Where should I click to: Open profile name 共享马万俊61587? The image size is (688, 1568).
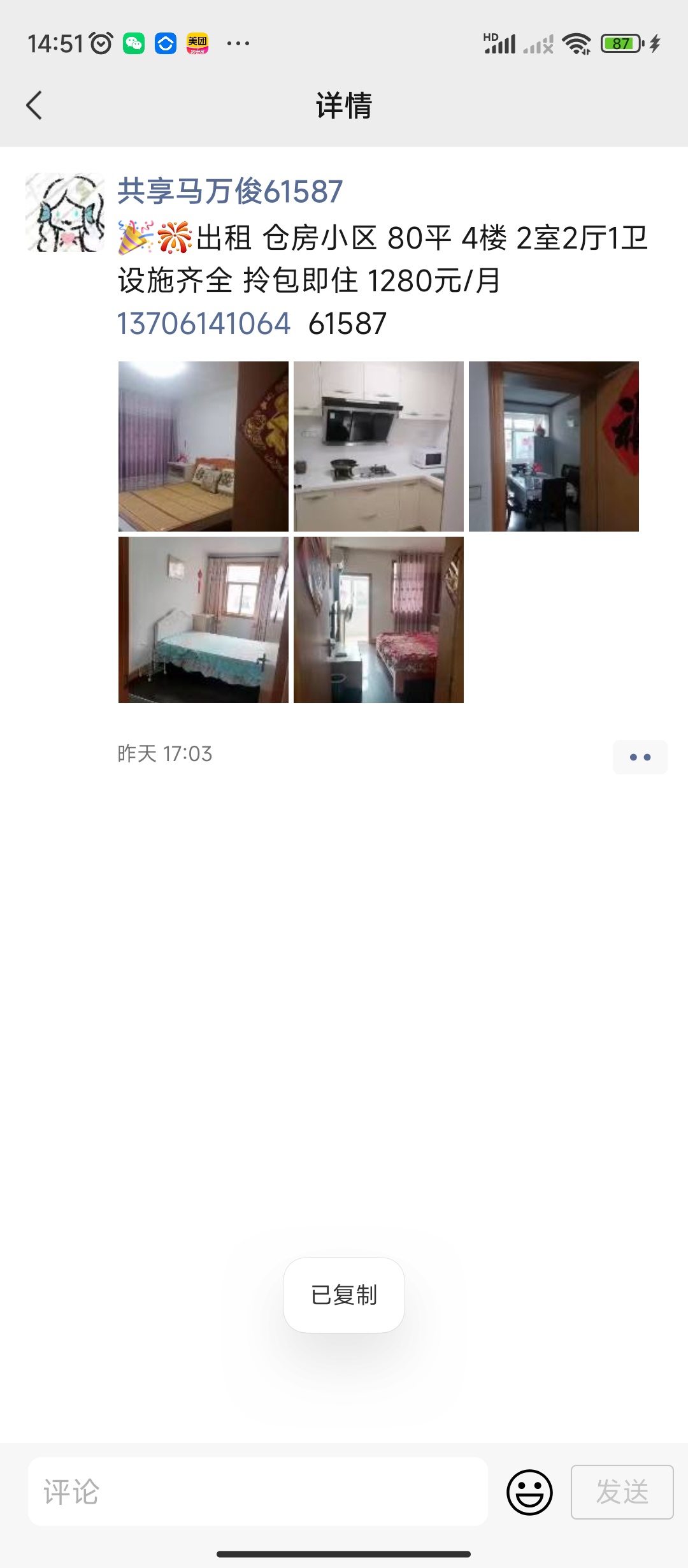point(230,191)
